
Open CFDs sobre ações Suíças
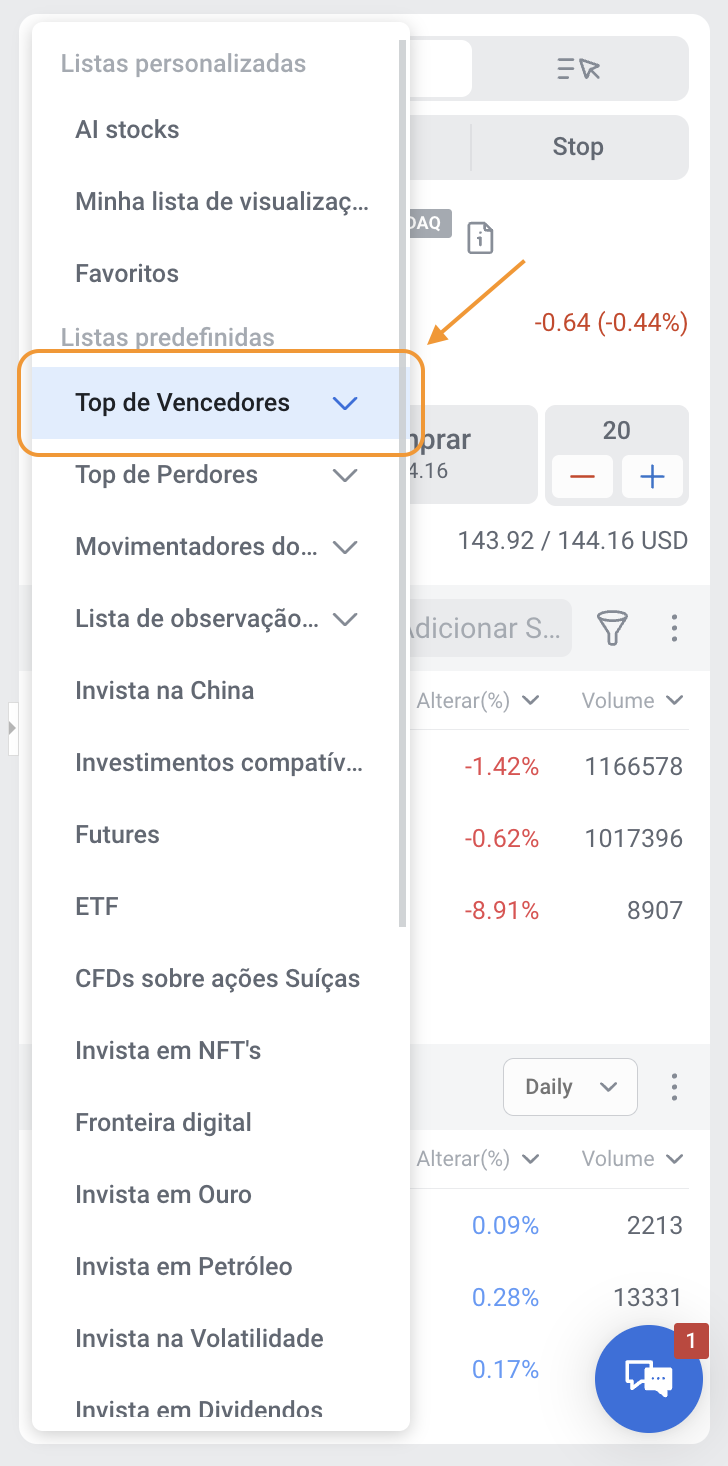tap(217, 979)
